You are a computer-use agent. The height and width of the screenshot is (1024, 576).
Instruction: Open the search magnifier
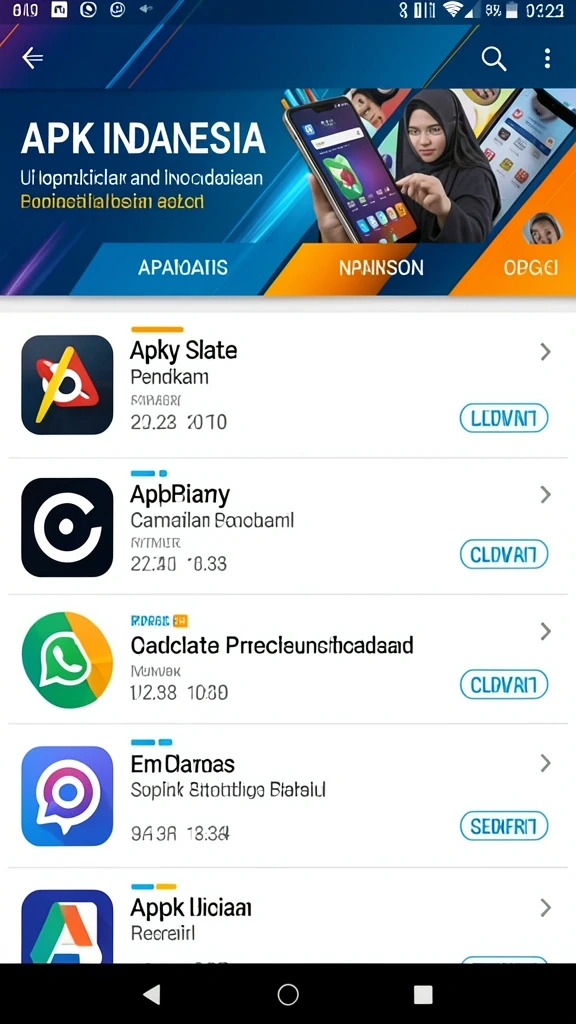pyautogui.click(x=494, y=59)
